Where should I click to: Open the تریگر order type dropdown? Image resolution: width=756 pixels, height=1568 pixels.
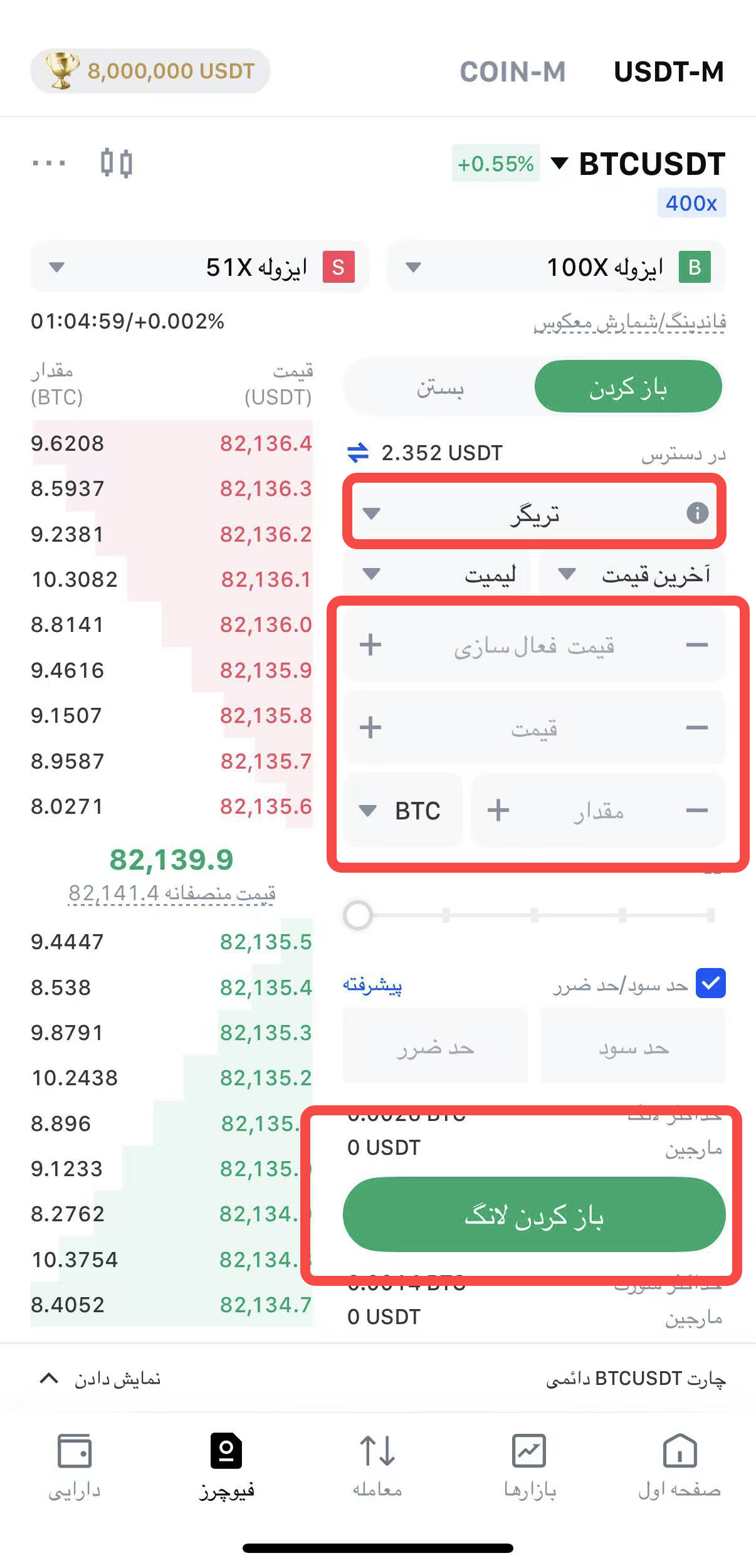(x=534, y=514)
